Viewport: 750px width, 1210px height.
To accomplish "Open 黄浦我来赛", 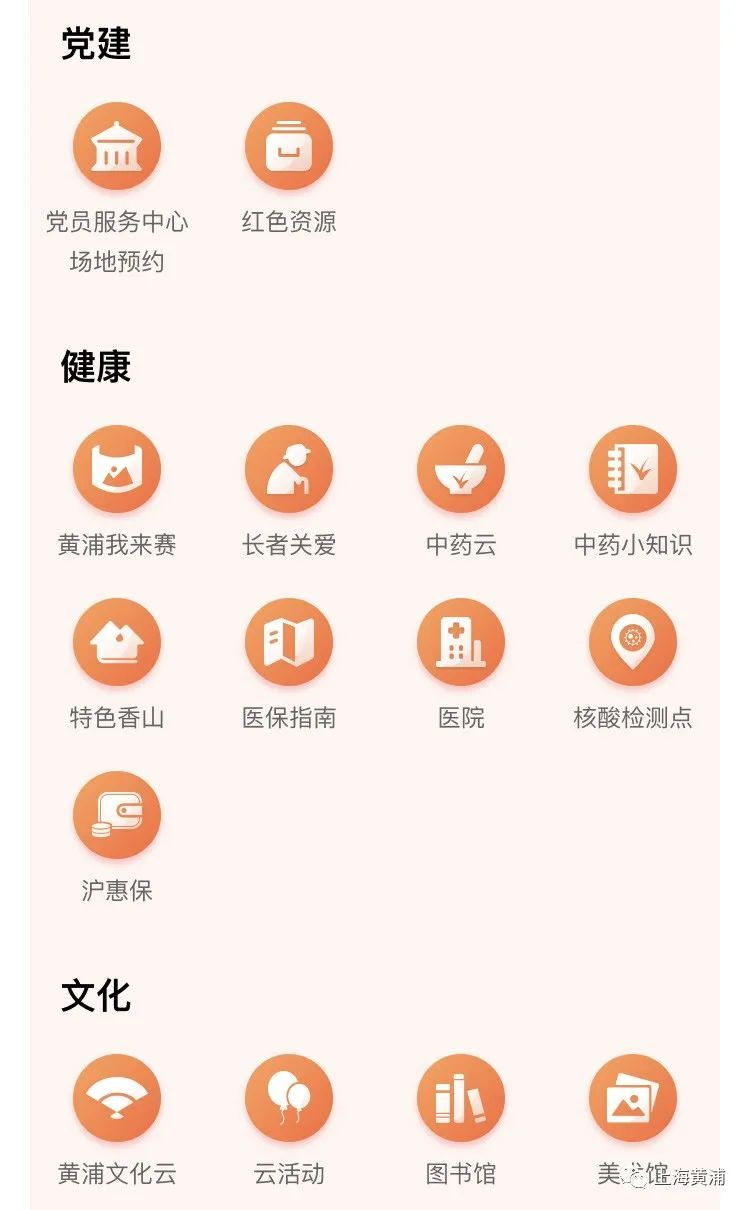I will (x=117, y=470).
